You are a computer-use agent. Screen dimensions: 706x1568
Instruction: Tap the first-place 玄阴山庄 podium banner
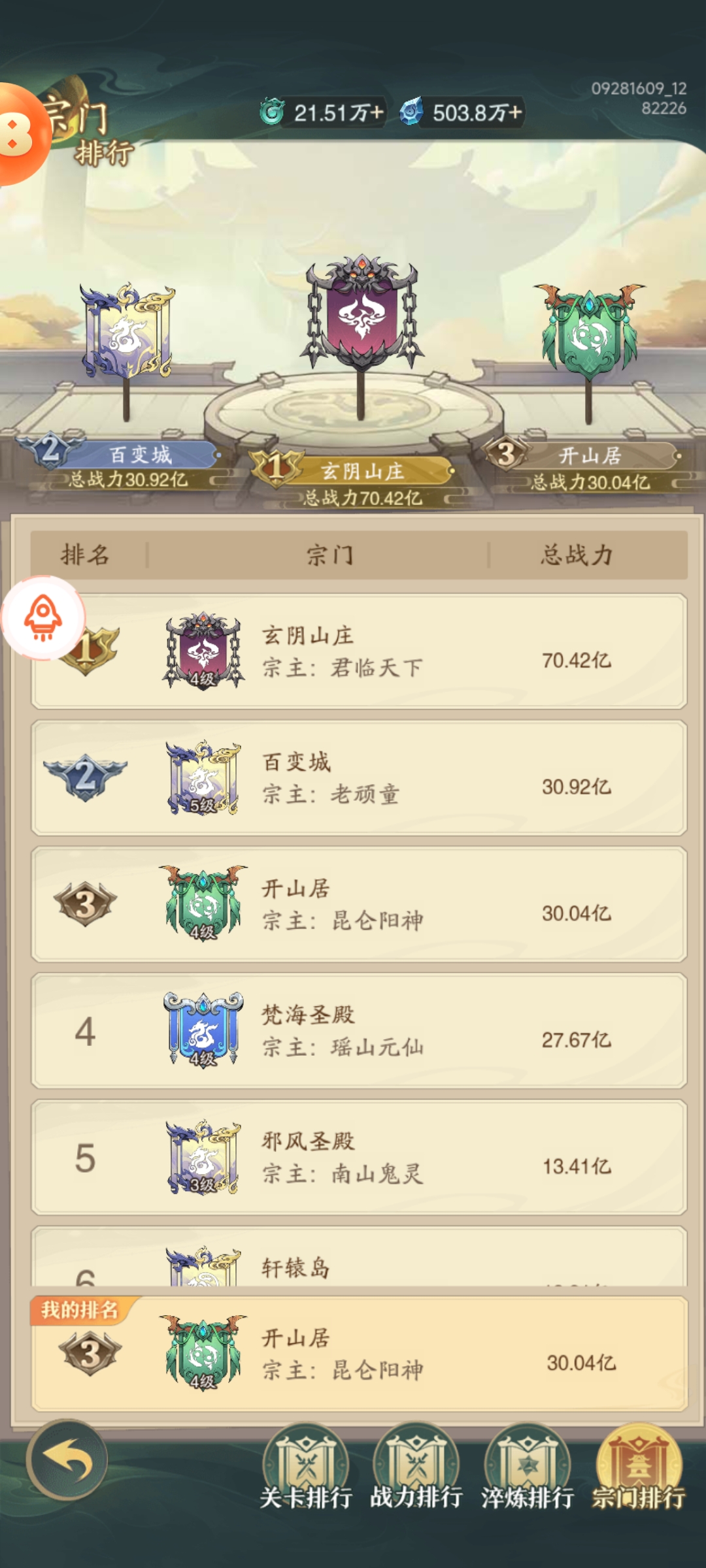tap(361, 314)
